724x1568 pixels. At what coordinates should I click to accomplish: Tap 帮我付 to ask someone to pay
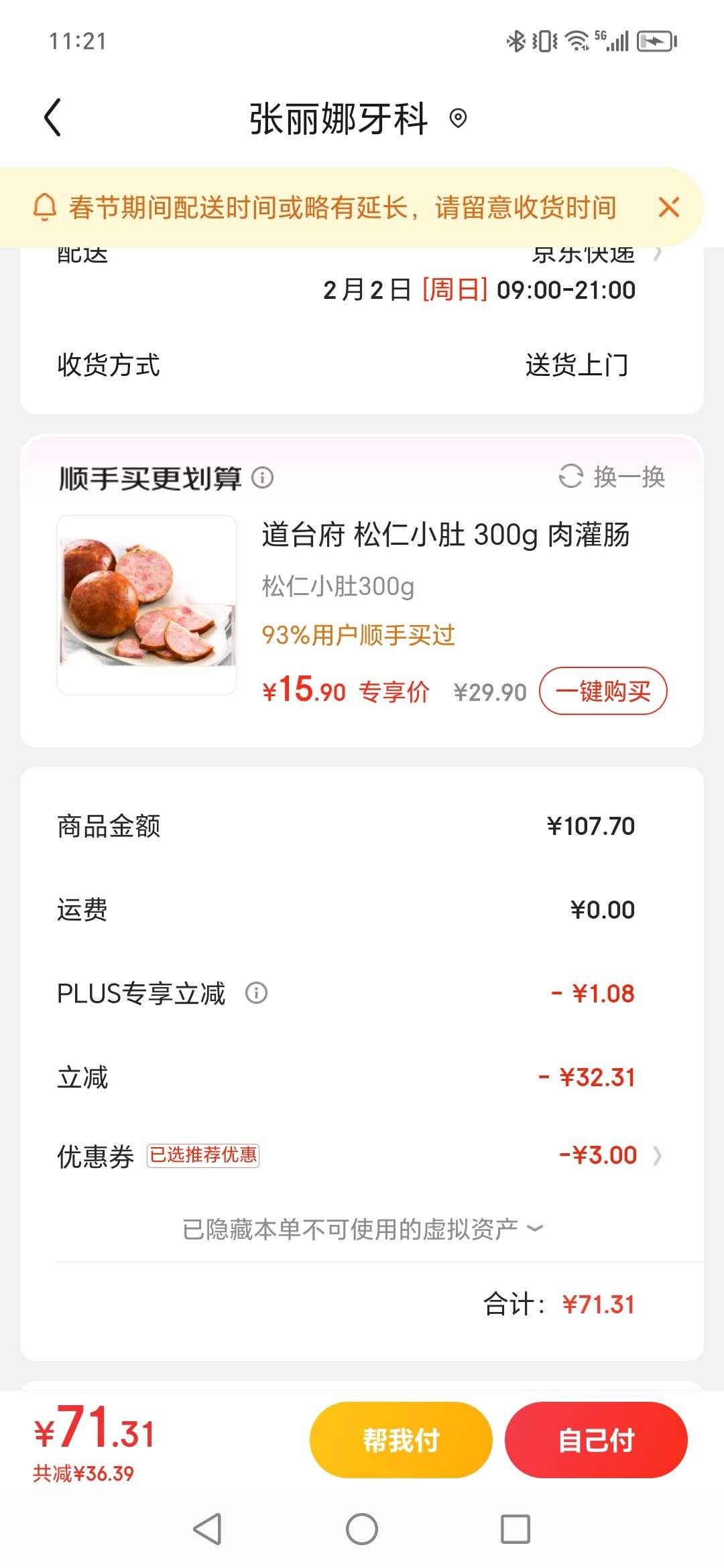[x=400, y=1439]
